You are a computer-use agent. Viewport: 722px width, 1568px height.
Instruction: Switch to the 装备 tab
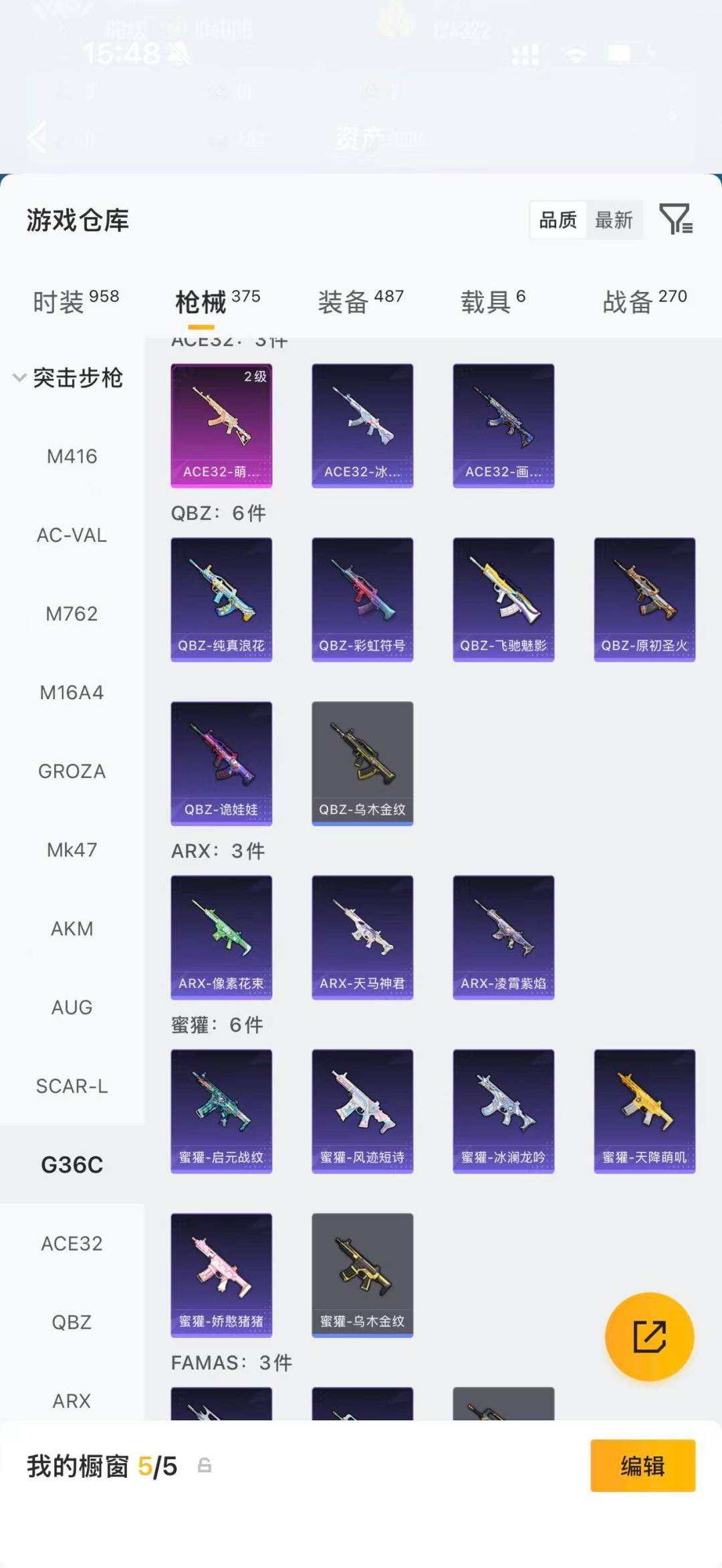click(360, 301)
